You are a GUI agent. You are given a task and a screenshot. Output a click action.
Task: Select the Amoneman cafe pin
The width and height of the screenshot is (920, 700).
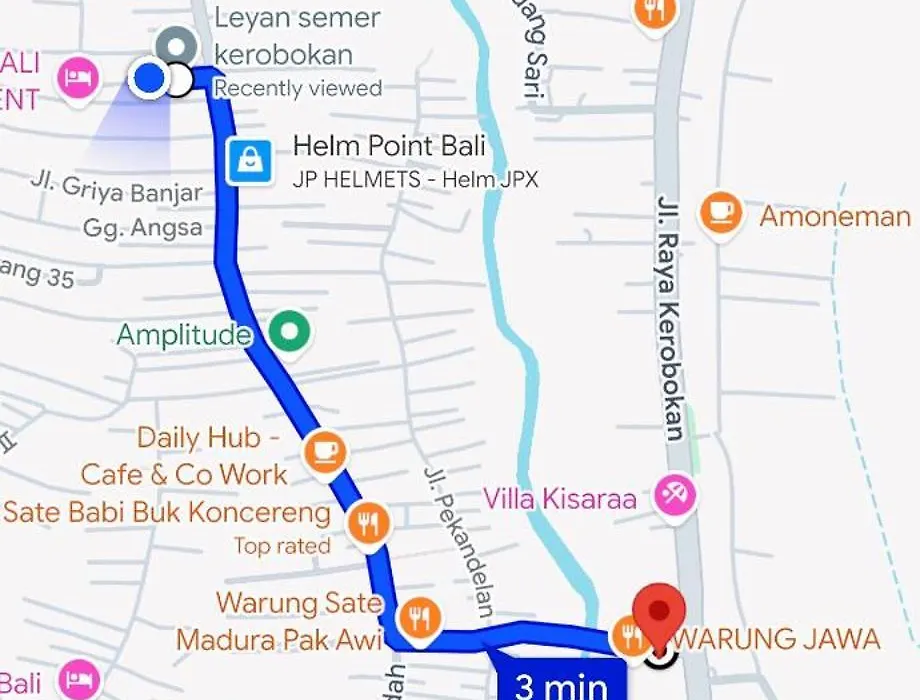pos(720,214)
